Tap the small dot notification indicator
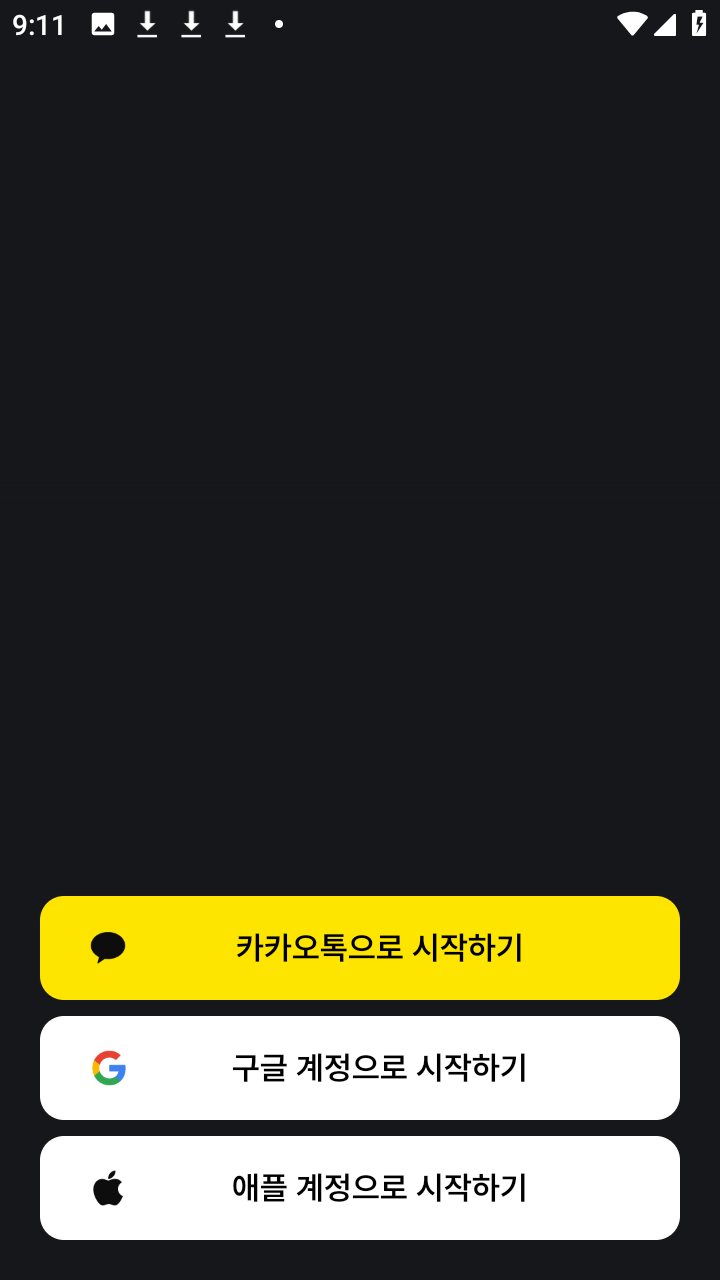 pyautogui.click(x=279, y=24)
